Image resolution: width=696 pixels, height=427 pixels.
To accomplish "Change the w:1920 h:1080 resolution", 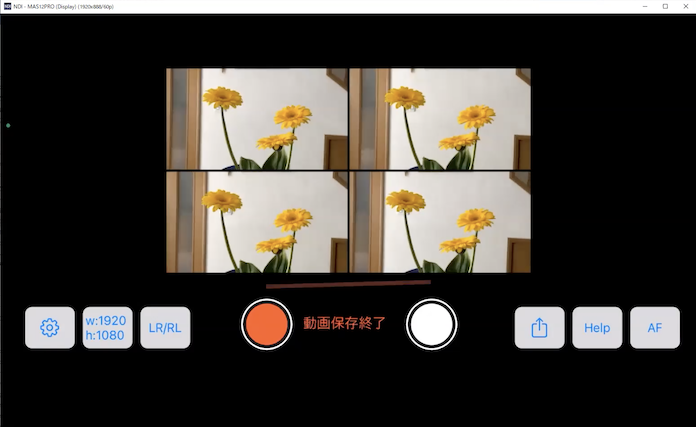I will (105, 327).
